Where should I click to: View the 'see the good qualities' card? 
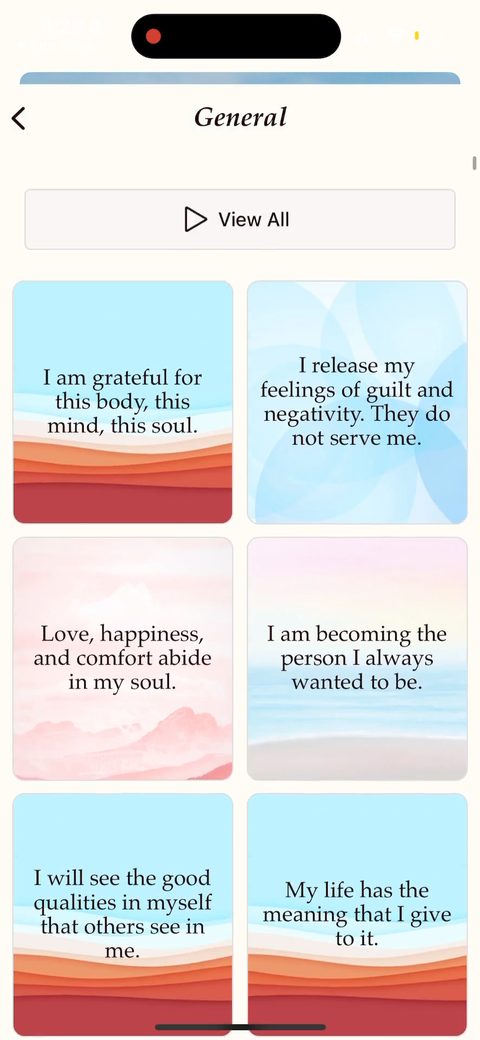pyautogui.click(x=123, y=915)
